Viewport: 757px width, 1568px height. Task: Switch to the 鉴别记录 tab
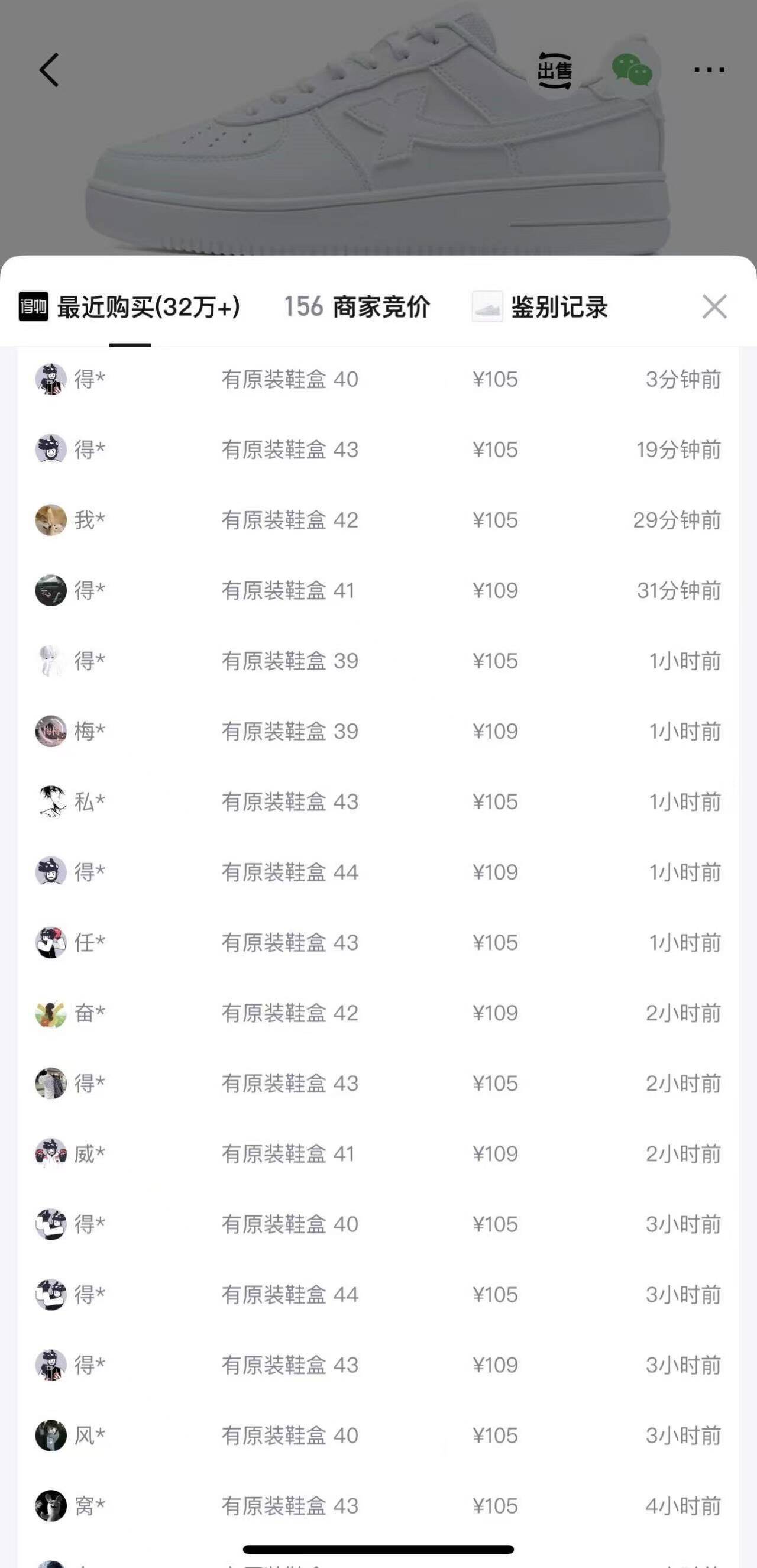pyautogui.click(x=541, y=307)
